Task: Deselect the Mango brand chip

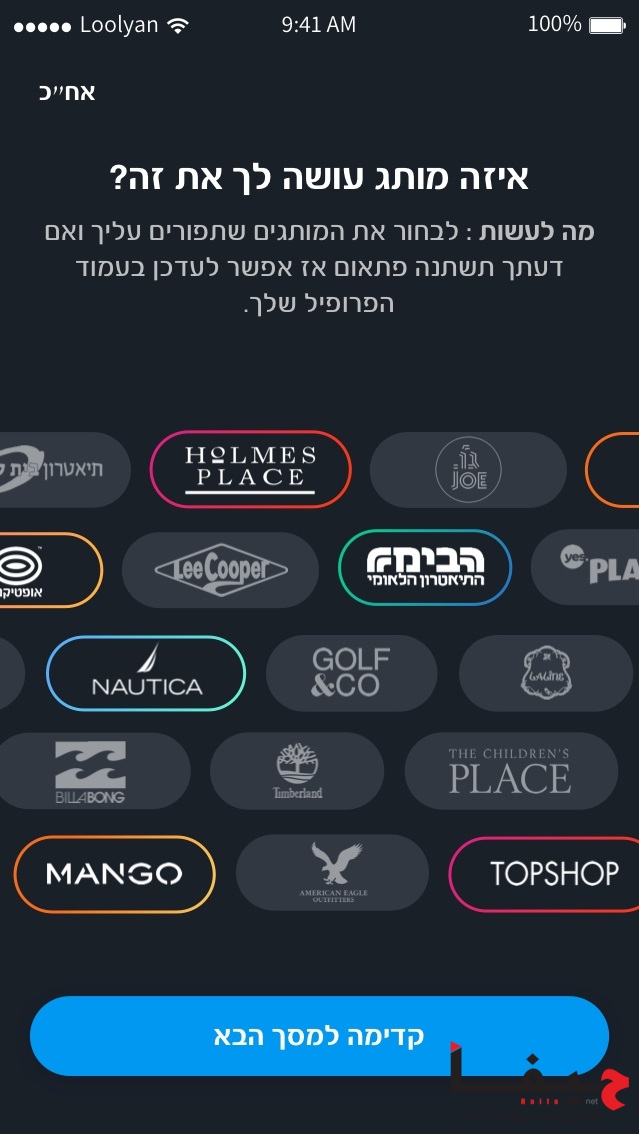Action: pos(114,874)
